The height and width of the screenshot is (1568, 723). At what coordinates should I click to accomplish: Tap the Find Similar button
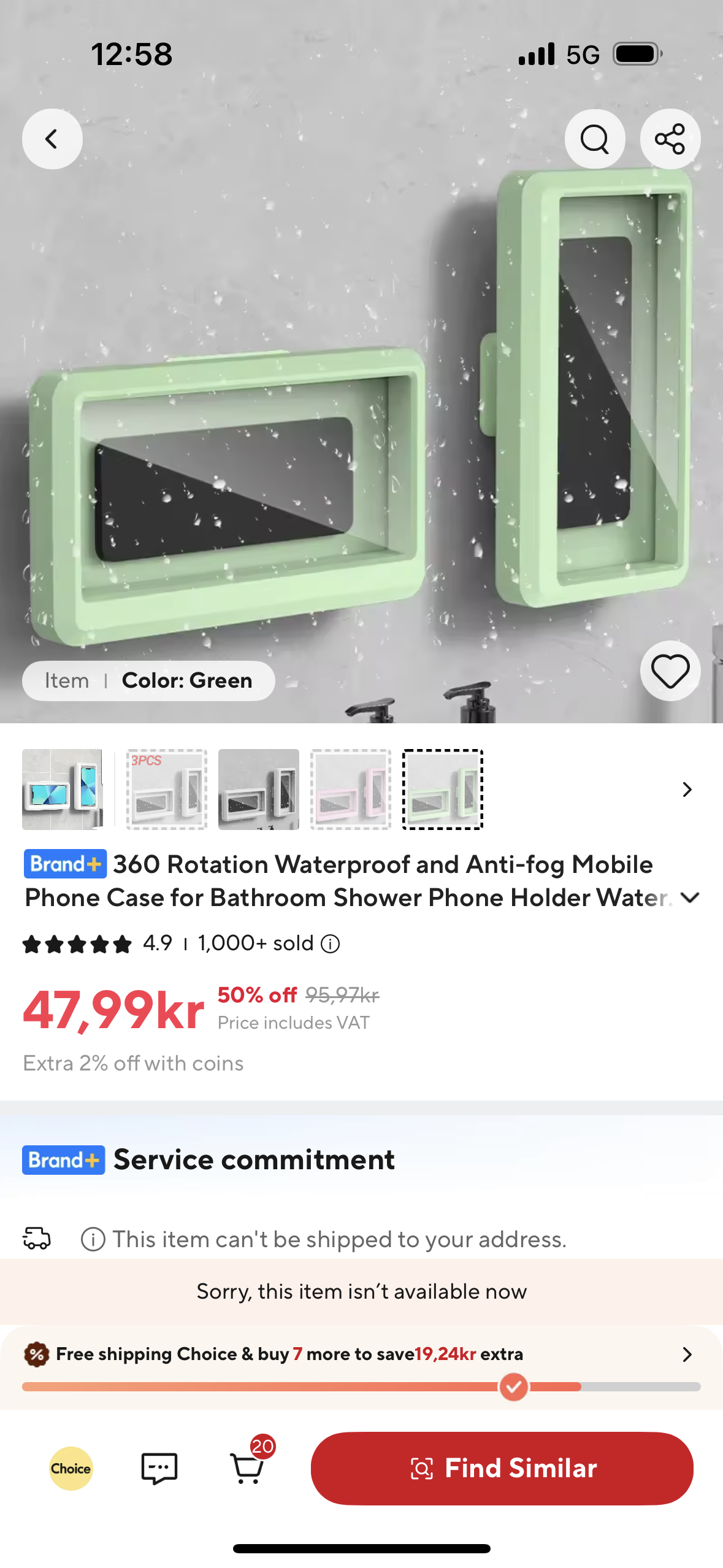click(x=502, y=1469)
